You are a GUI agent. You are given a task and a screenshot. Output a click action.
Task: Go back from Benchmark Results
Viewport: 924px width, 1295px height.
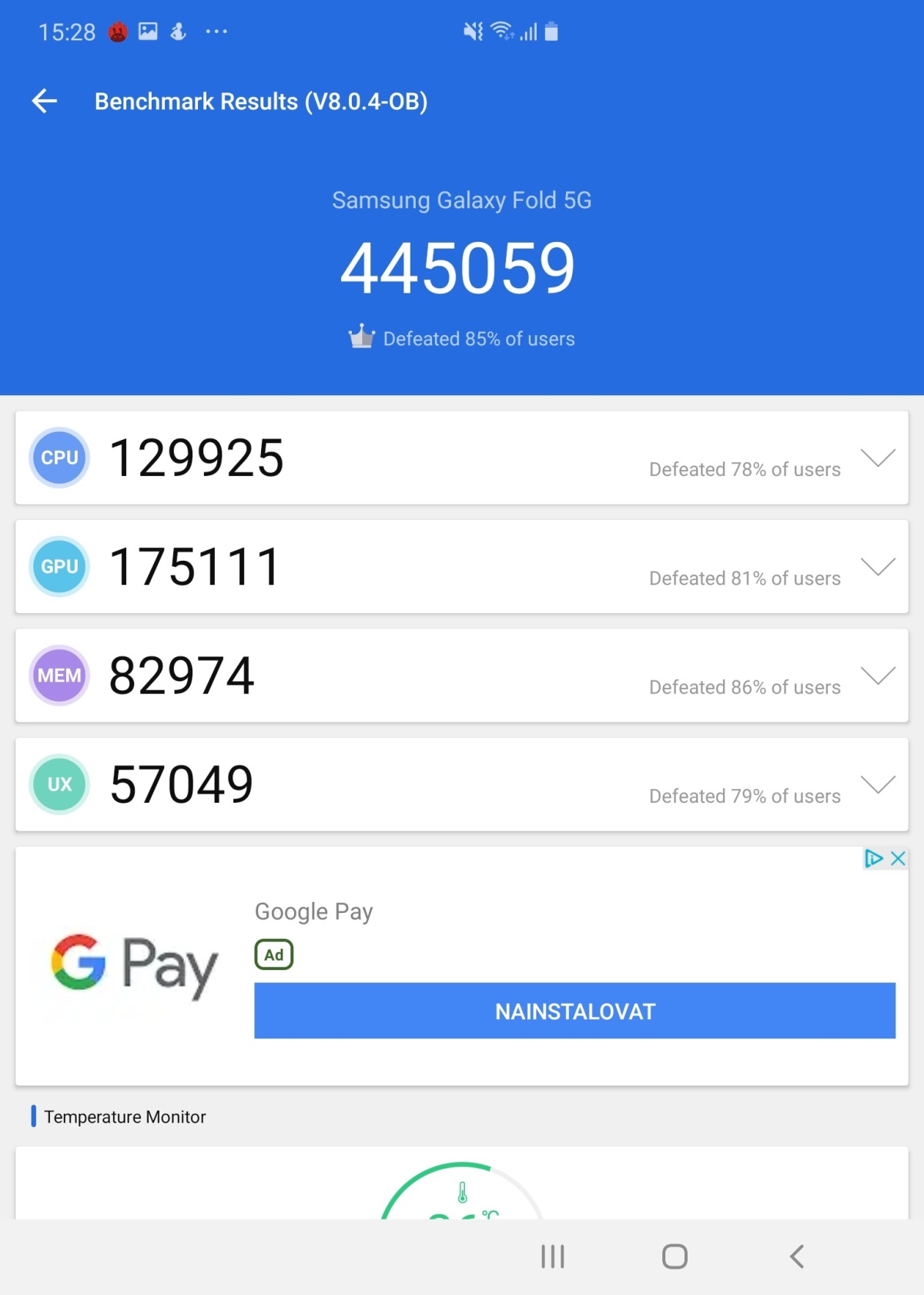[x=45, y=101]
